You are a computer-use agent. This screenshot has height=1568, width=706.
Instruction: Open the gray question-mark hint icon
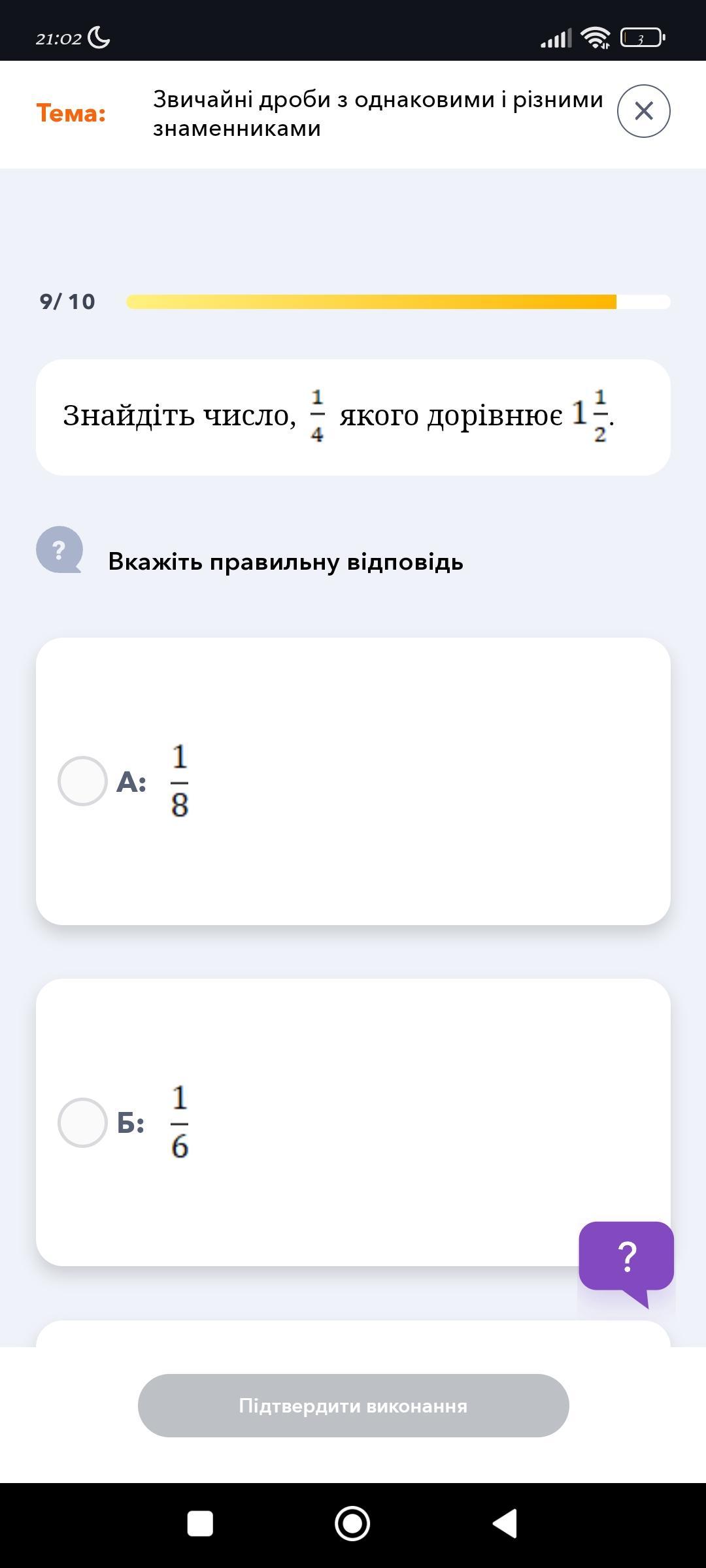coord(59,550)
